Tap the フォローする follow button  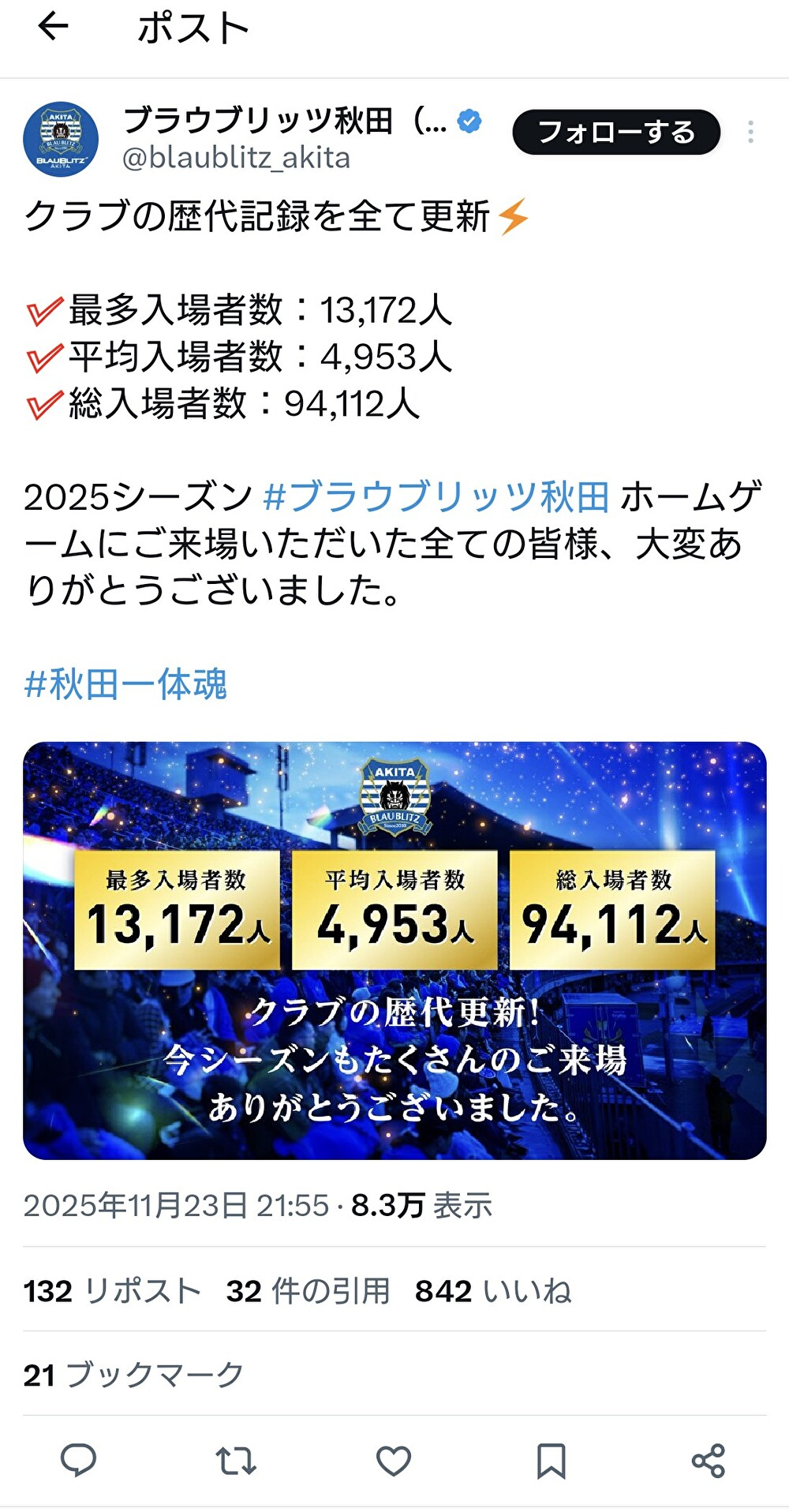coord(616,132)
